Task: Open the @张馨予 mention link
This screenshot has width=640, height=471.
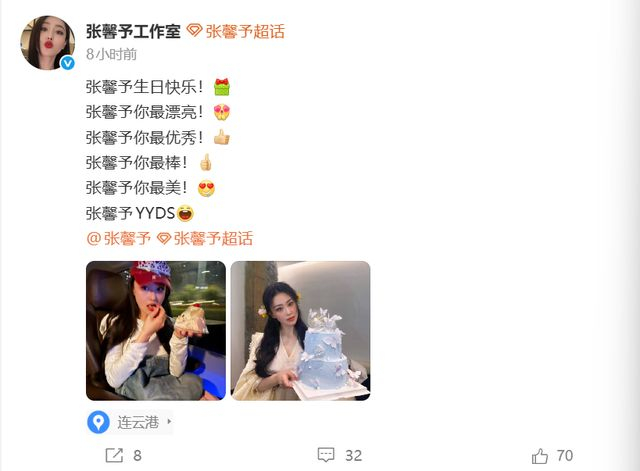Action: pyautogui.click(x=118, y=238)
